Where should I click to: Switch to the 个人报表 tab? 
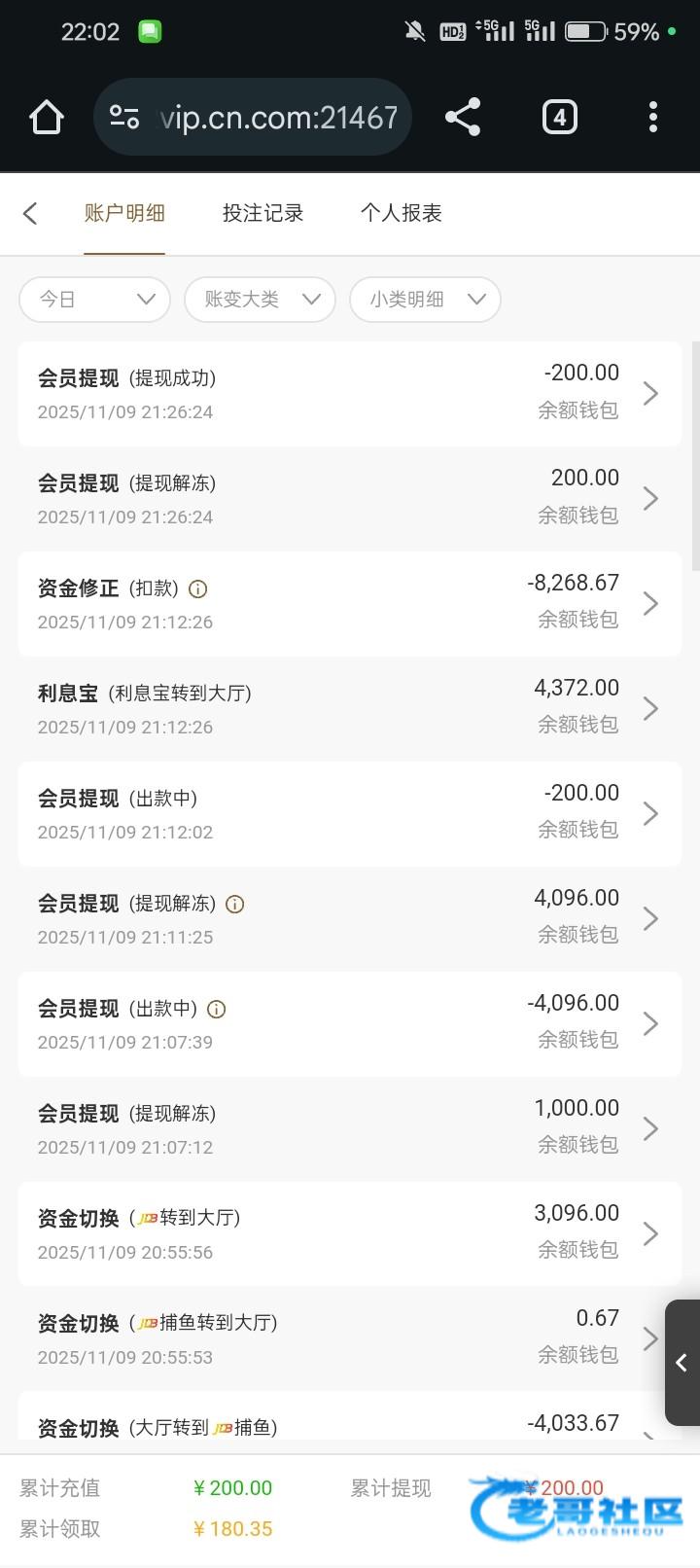tap(401, 213)
